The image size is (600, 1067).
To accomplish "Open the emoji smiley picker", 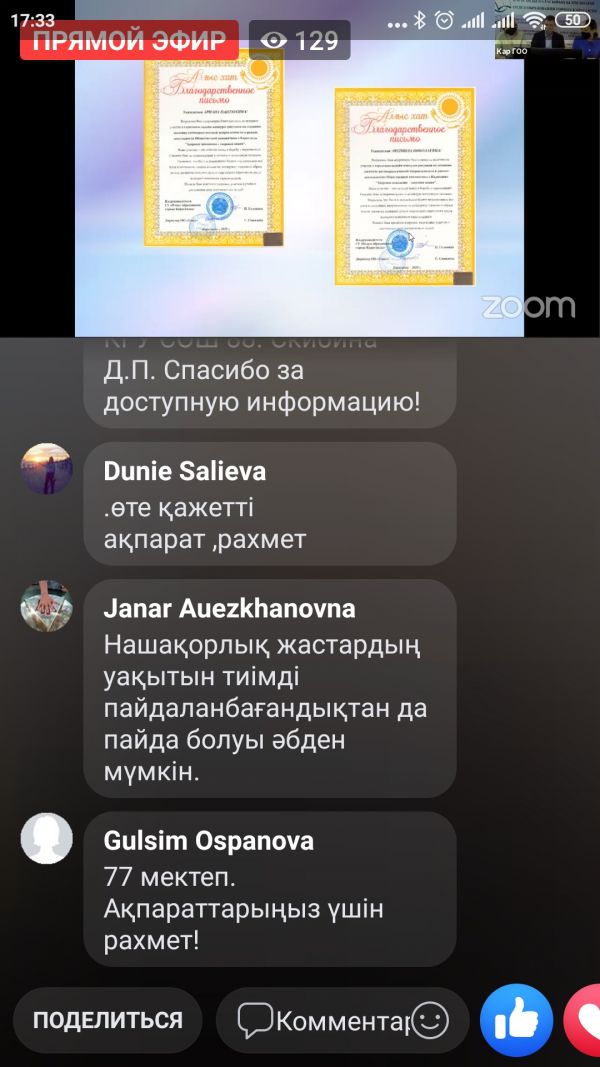I will (431, 1021).
